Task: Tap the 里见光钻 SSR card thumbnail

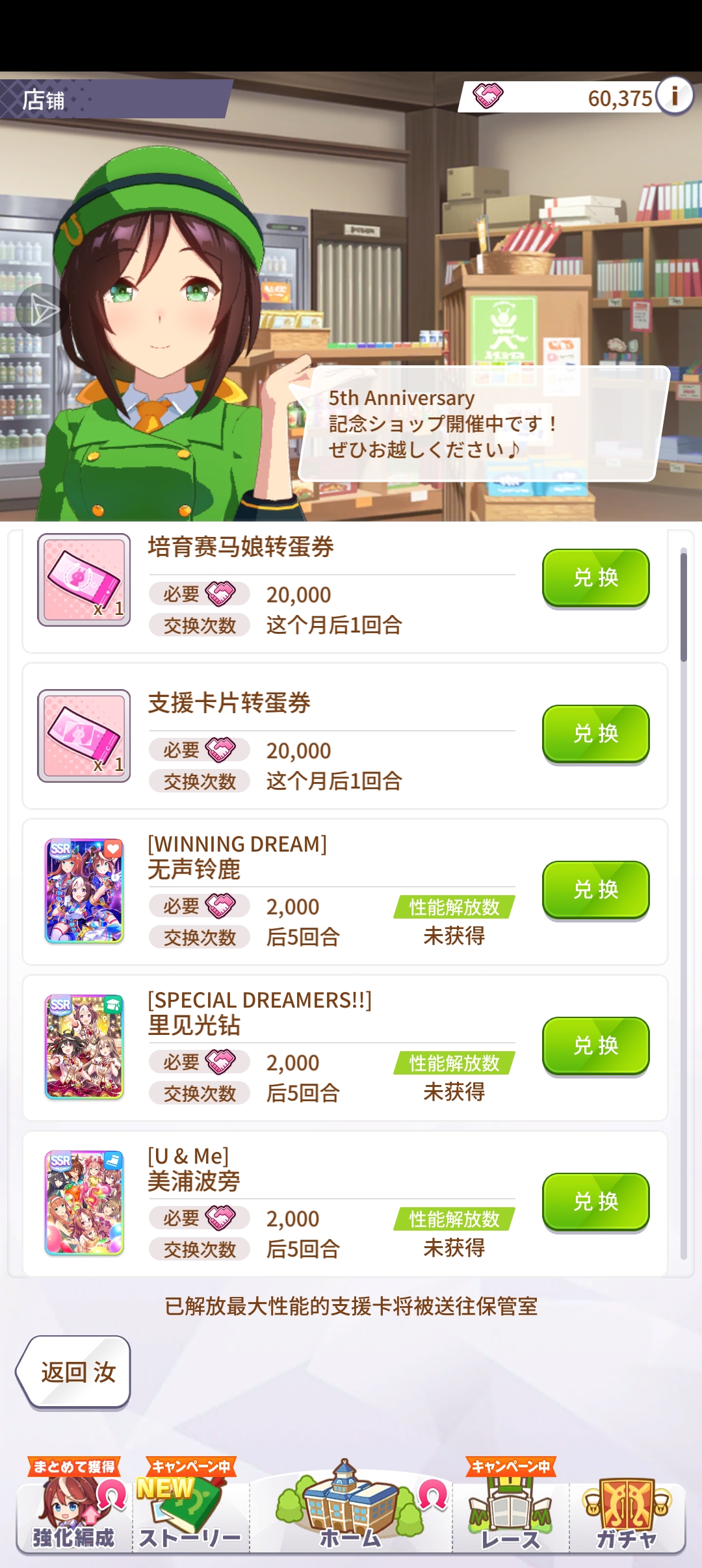Action: point(84,1048)
